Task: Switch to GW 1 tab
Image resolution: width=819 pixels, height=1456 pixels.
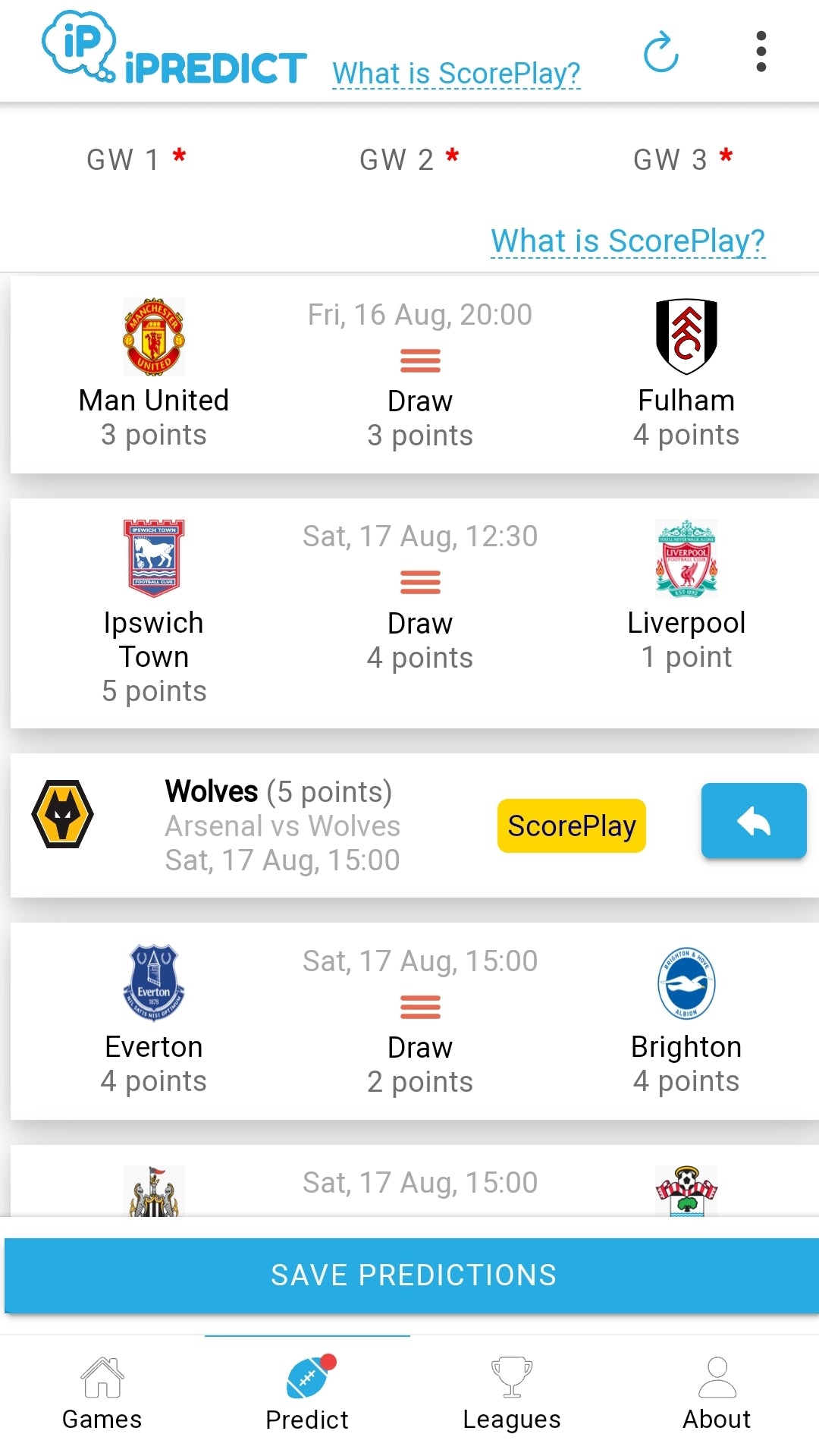Action: pyautogui.click(x=136, y=160)
